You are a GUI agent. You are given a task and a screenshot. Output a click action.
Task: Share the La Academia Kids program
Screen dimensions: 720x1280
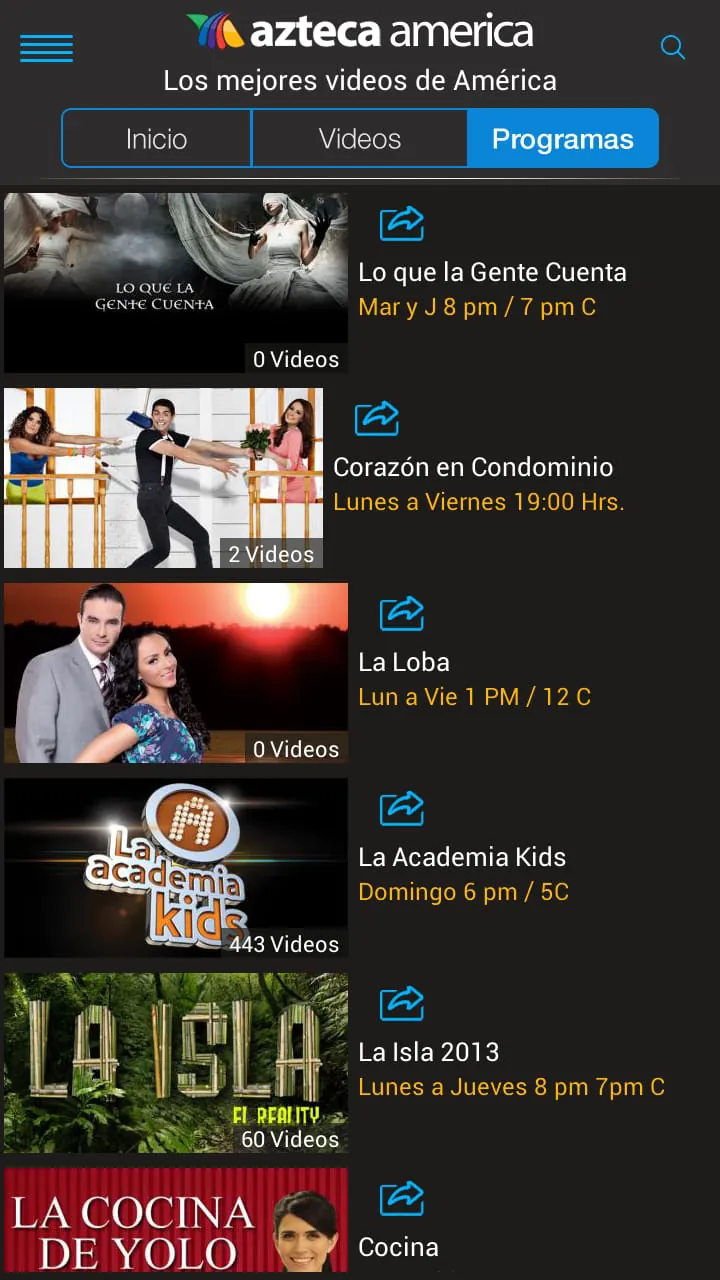point(401,808)
